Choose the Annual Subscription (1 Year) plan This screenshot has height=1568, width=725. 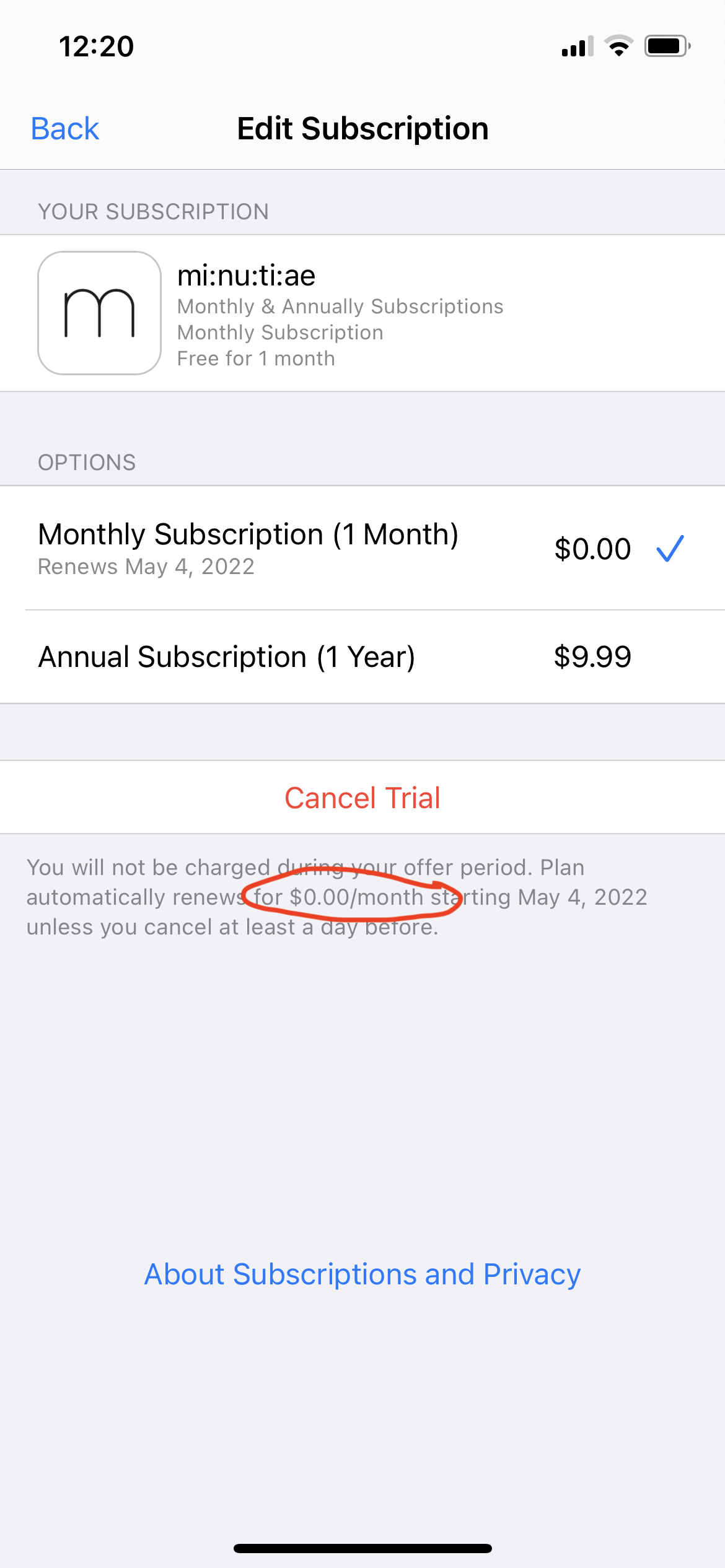pyautogui.click(x=362, y=656)
